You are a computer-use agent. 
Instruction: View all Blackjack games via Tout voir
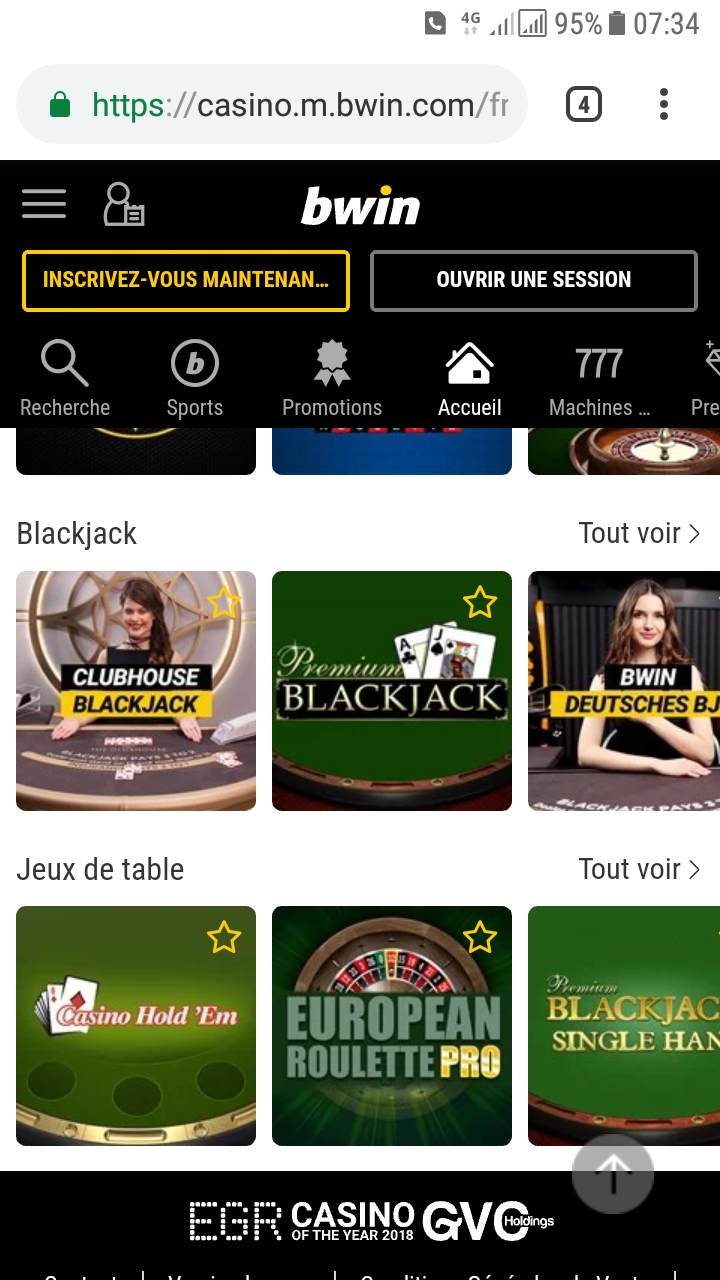638,533
